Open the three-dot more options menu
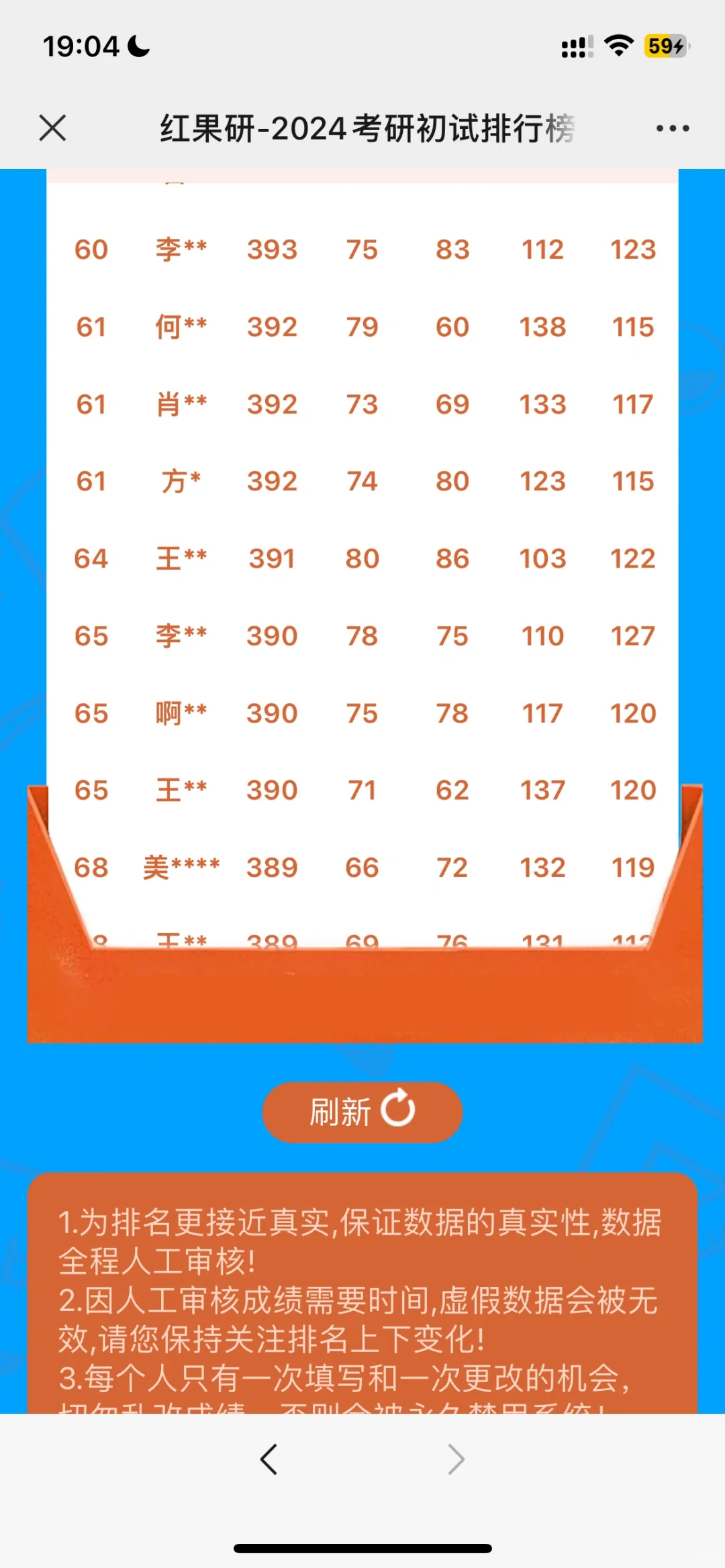This screenshot has height=1568, width=725. coord(673,128)
